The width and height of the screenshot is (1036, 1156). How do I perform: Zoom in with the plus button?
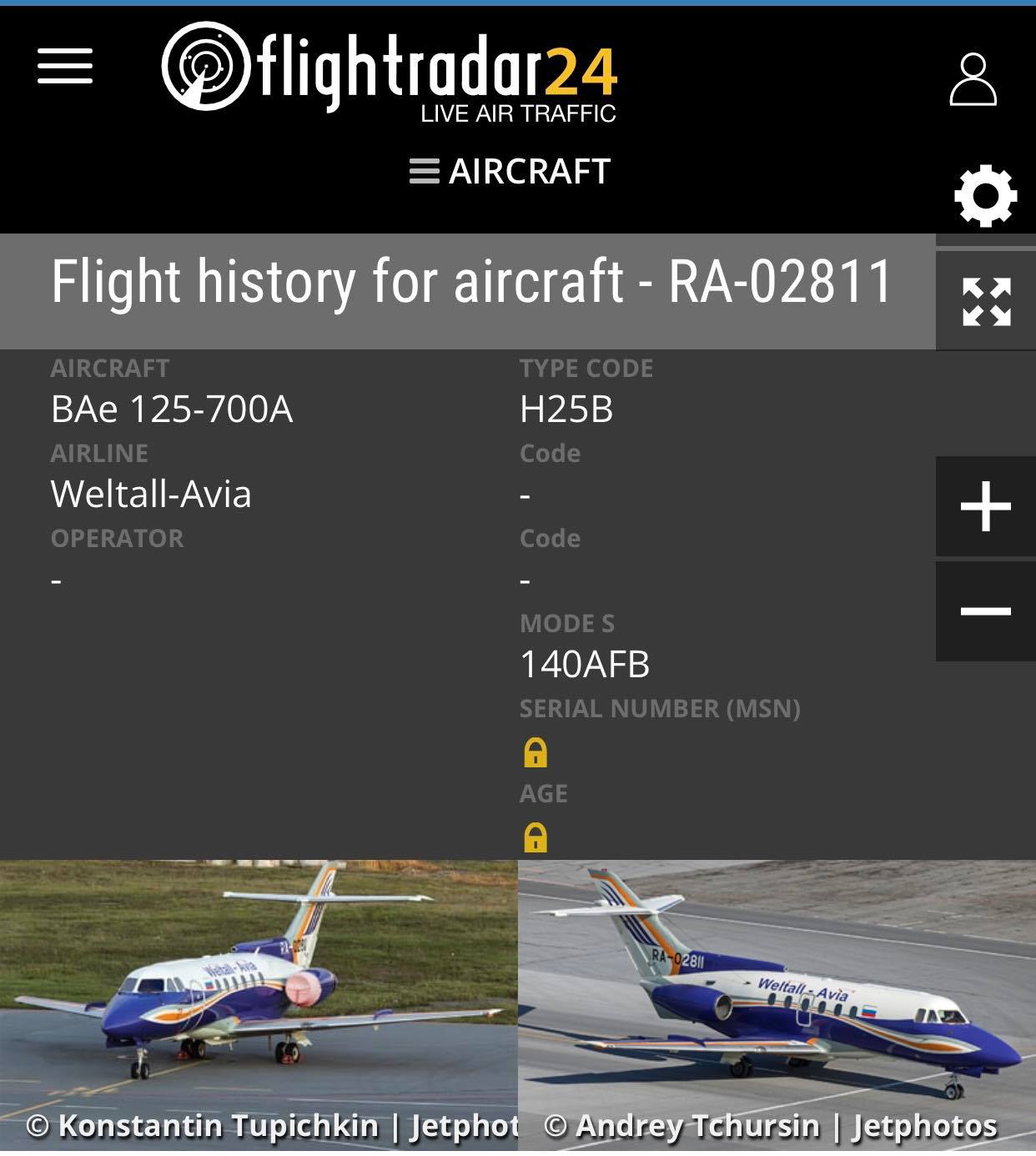986,506
